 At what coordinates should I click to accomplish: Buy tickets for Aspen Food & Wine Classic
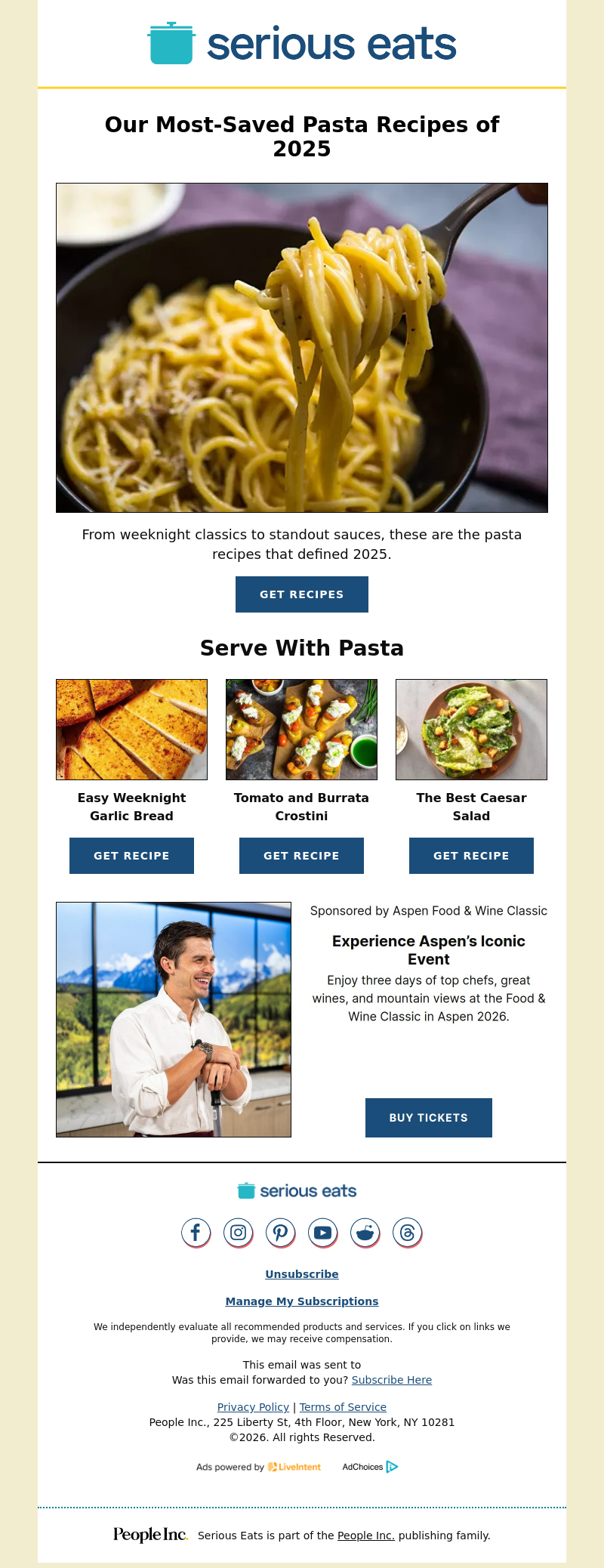428,1118
